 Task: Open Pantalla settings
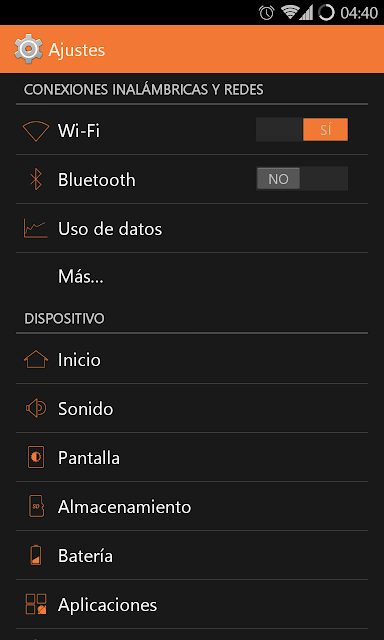click(192, 457)
